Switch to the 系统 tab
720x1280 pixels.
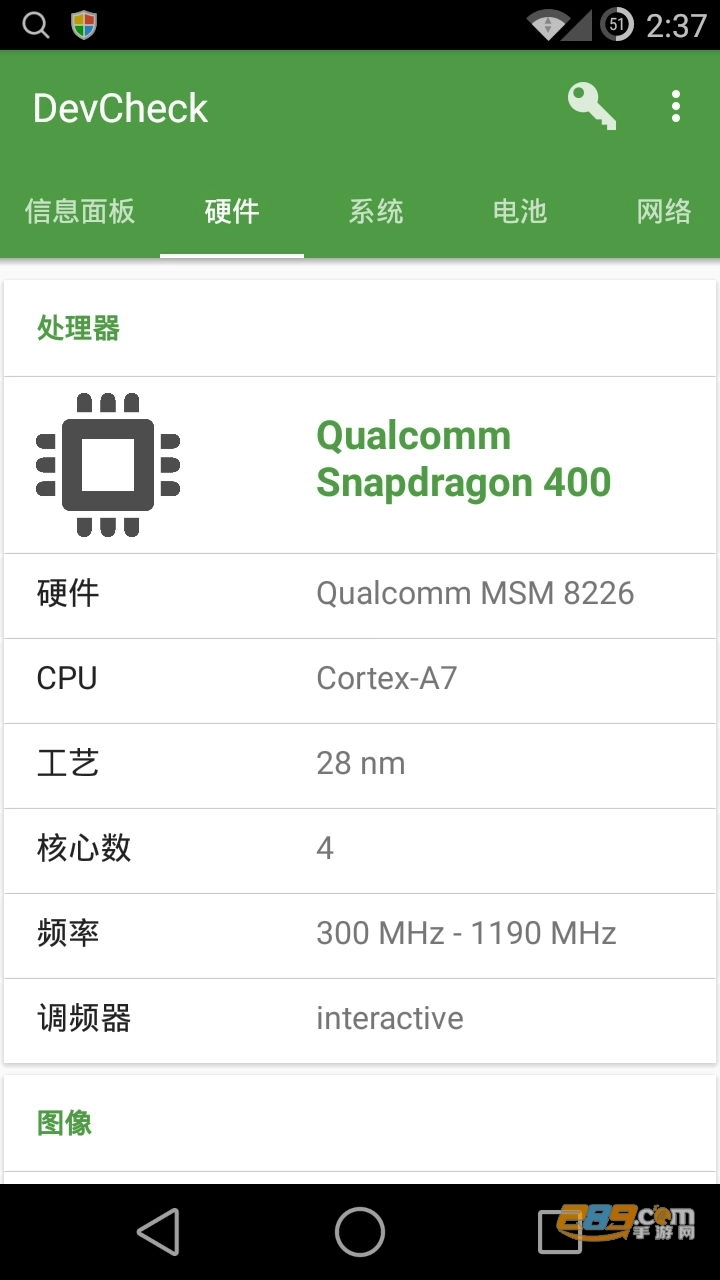point(376,211)
